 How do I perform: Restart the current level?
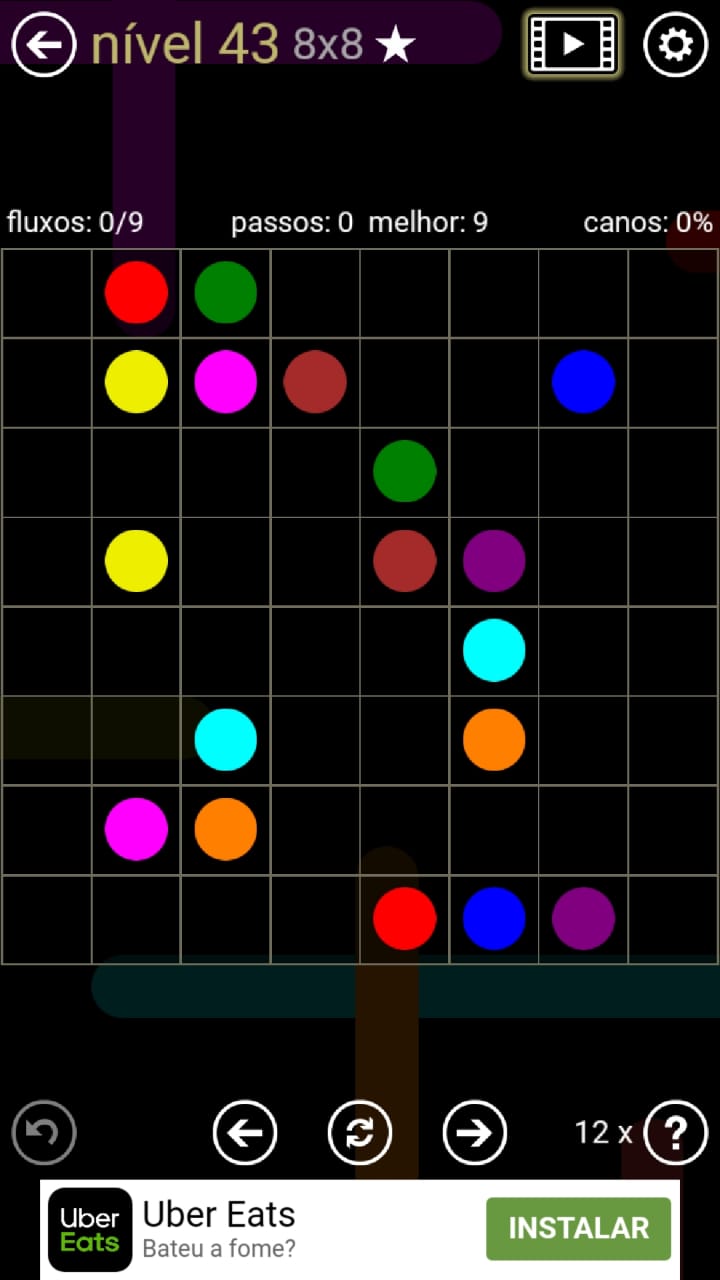click(360, 1132)
